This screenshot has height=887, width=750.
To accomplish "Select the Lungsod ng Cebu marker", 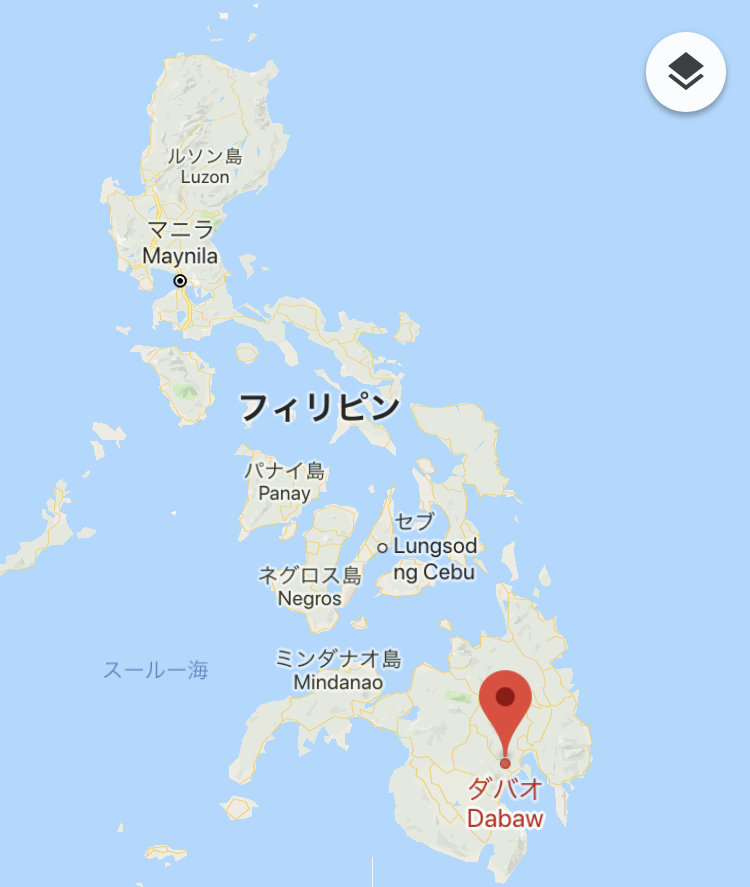I will coord(382,547).
